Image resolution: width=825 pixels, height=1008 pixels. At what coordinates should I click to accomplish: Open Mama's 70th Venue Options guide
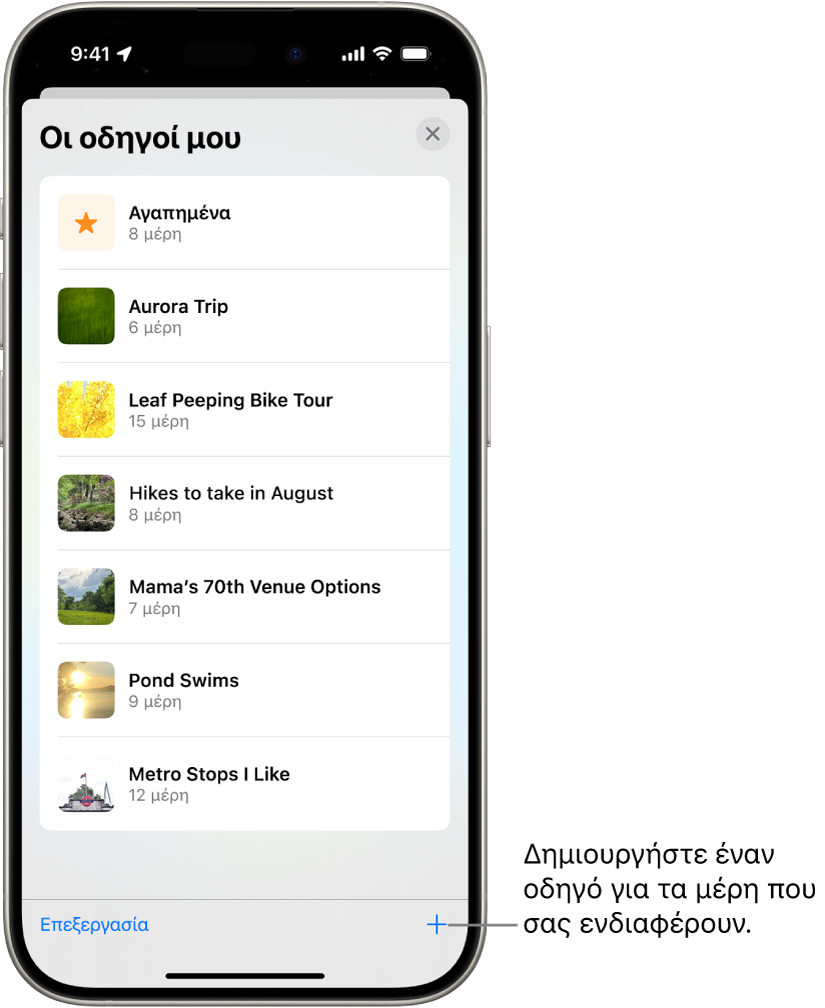[244, 597]
